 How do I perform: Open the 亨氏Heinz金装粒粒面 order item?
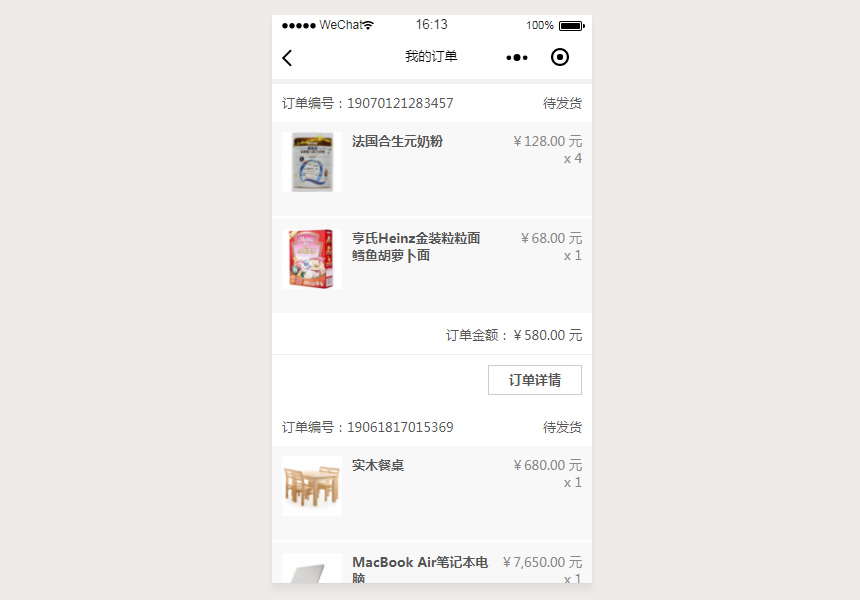[431, 264]
